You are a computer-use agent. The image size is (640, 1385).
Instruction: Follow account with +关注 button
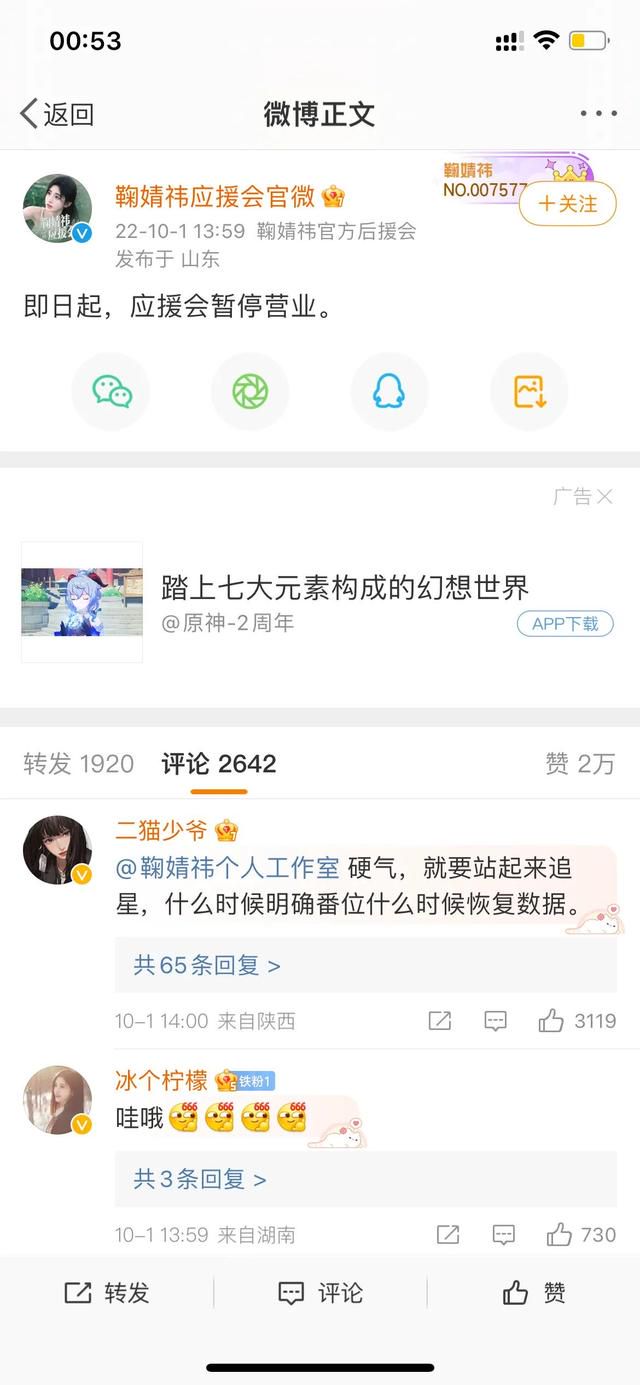(x=567, y=204)
